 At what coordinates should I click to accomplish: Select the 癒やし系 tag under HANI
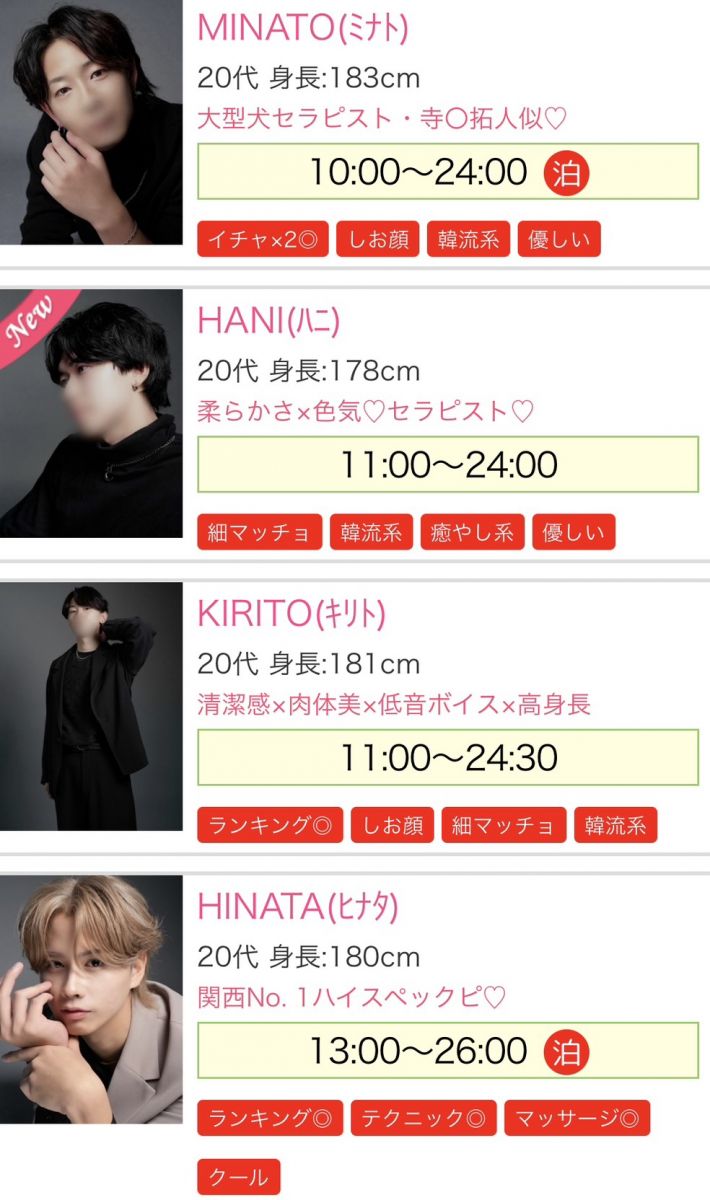tap(472, 533)
